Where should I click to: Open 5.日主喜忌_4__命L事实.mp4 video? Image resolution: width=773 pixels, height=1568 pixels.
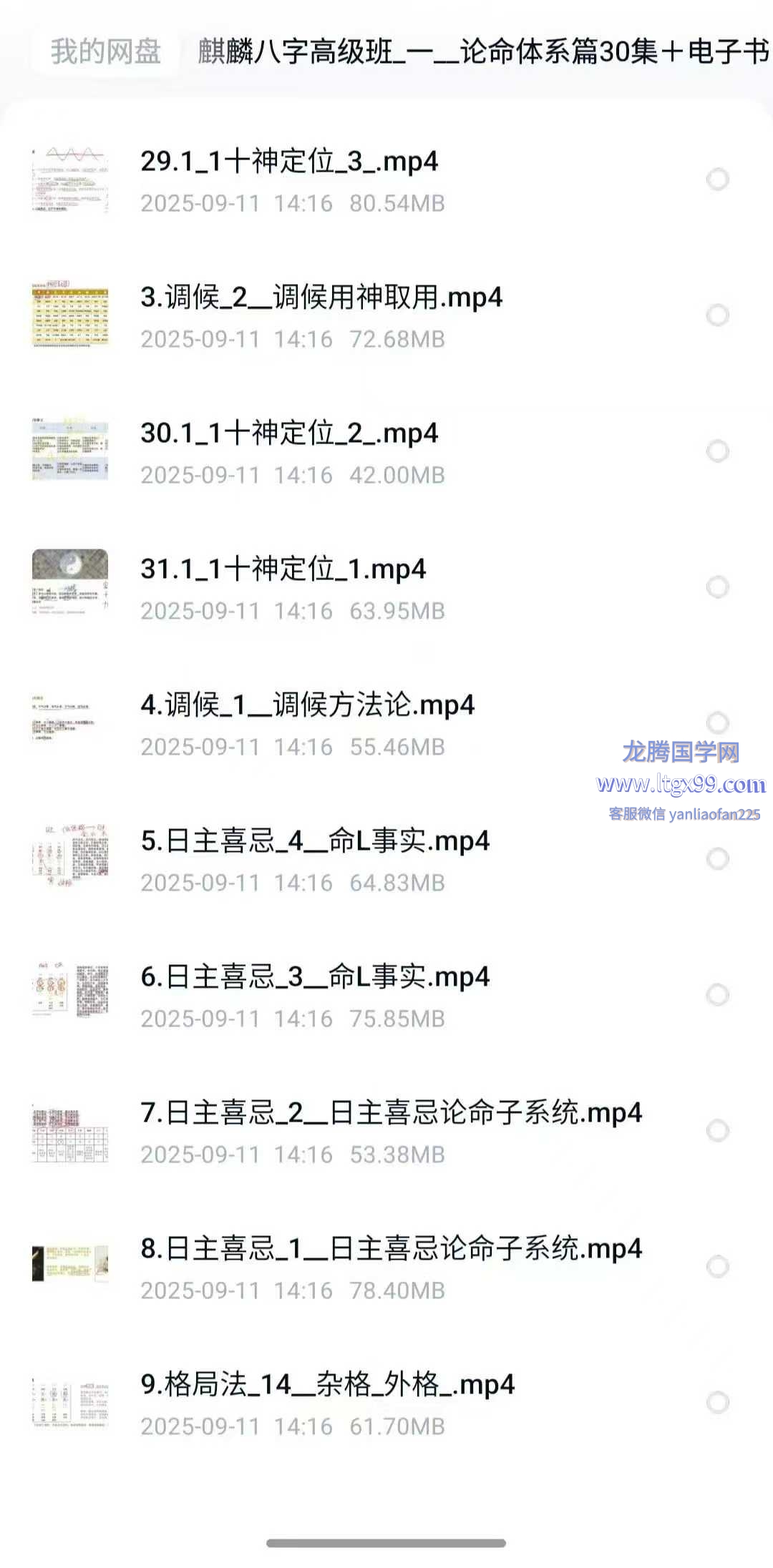coord(315,841)
